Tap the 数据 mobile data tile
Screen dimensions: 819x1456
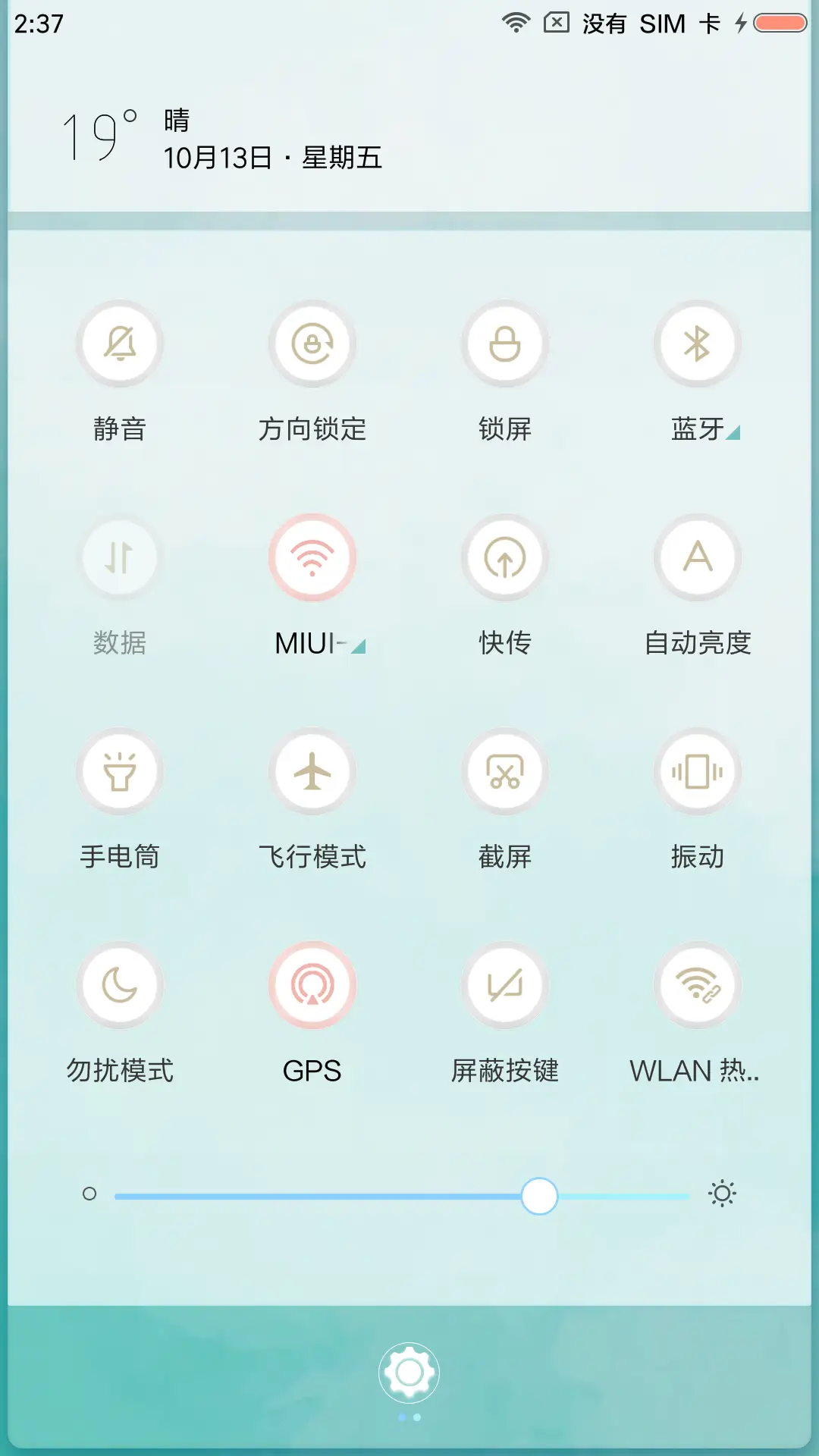click(x=119, y=557)
